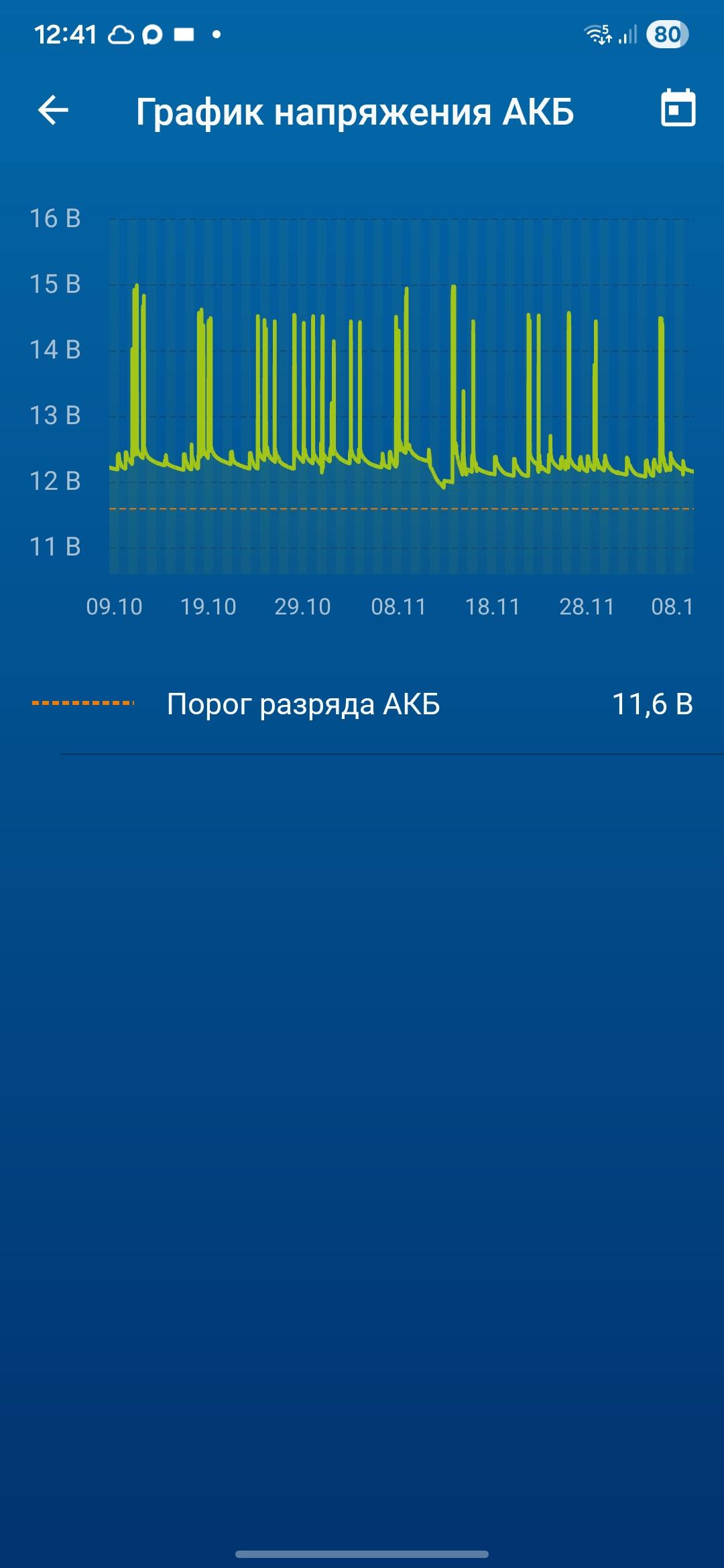
Task: Go back from the battery voltage graph
Action: (x=54, y=111)
